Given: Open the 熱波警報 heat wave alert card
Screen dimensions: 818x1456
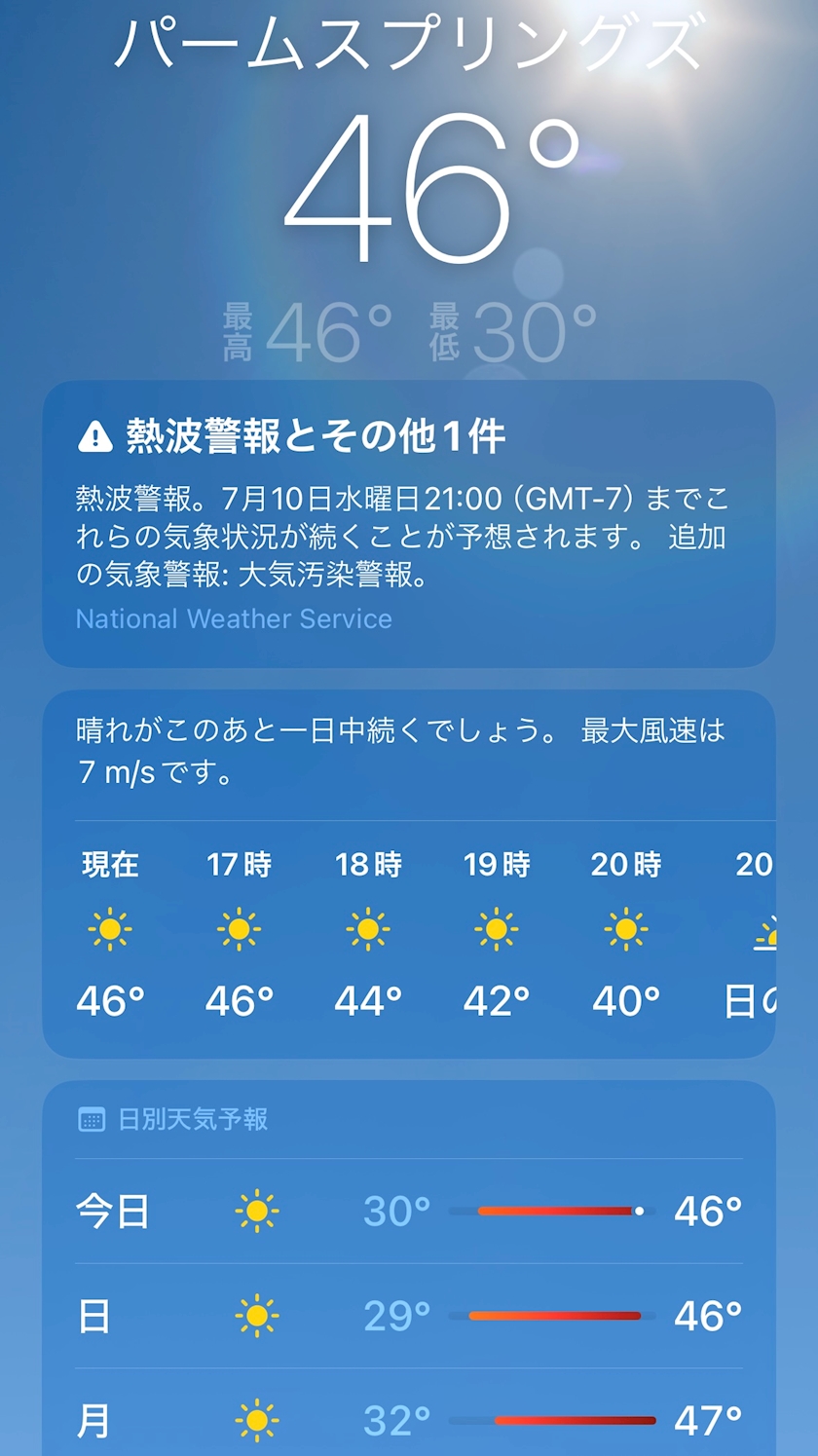Looking at the screenshot, I should 409,523.
